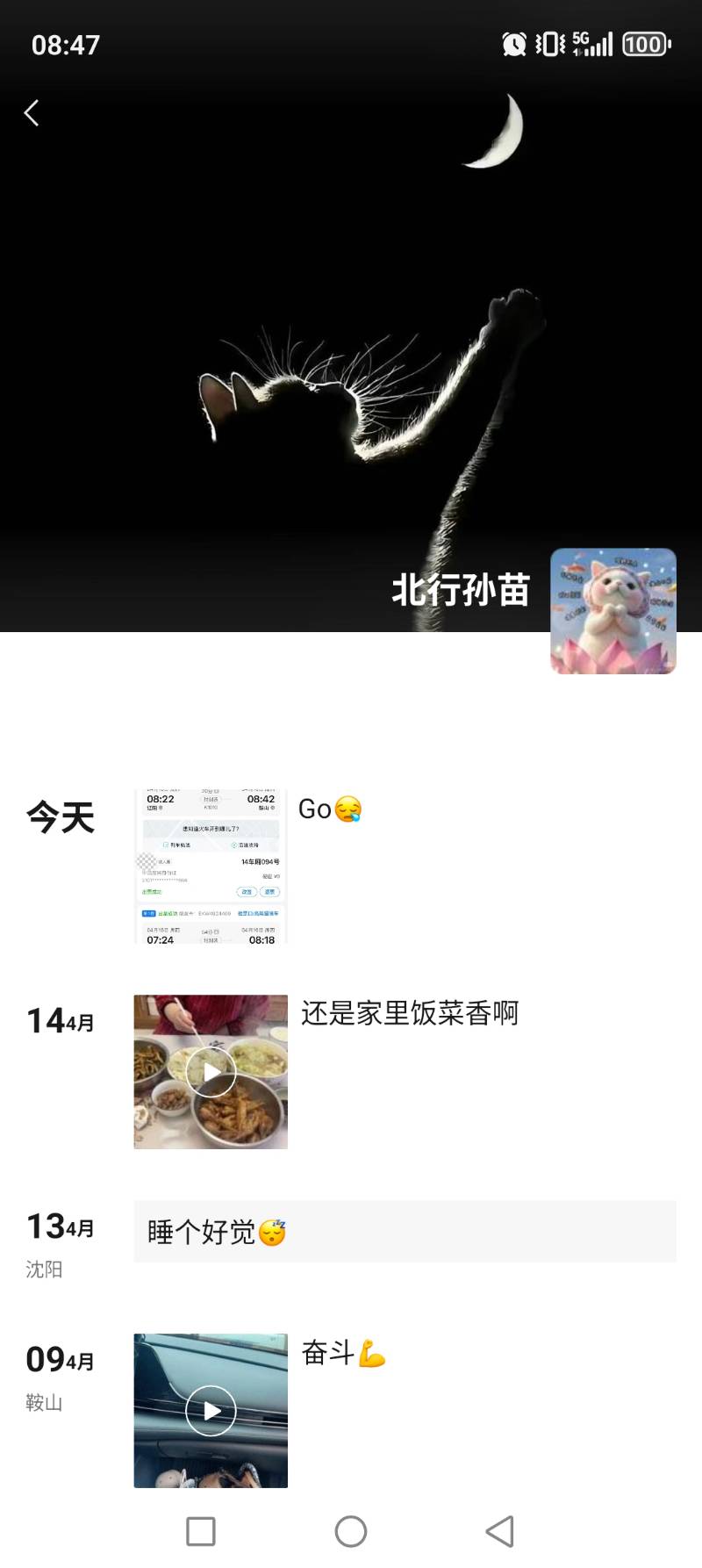Go back using the top-left arrow
The image size is (702, 1568).
coord(32,113)
